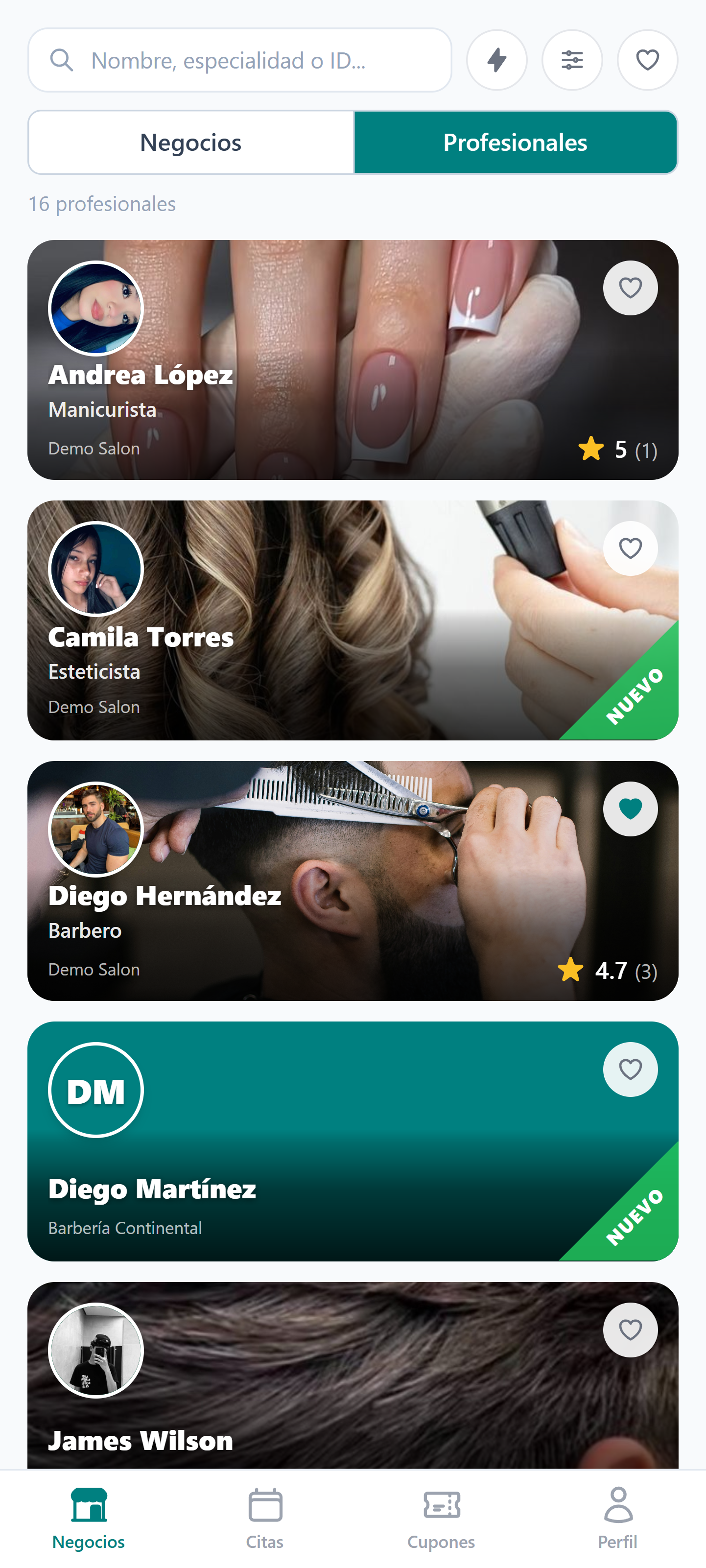Open Diego Hernández's barber card
Image resolution: width=706 pixels, height=1568 pixels.
coord(353,881)
